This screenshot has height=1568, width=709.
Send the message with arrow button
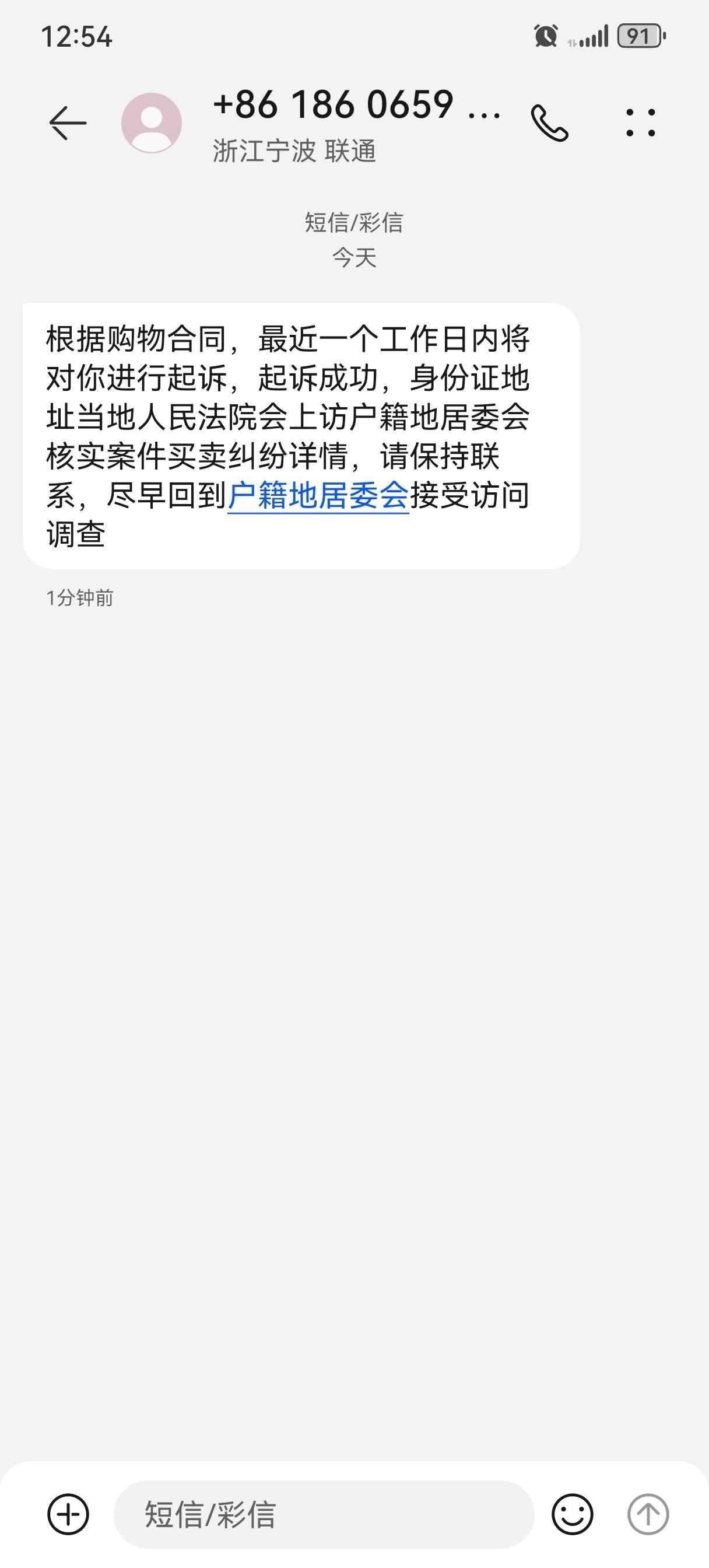648,1514
